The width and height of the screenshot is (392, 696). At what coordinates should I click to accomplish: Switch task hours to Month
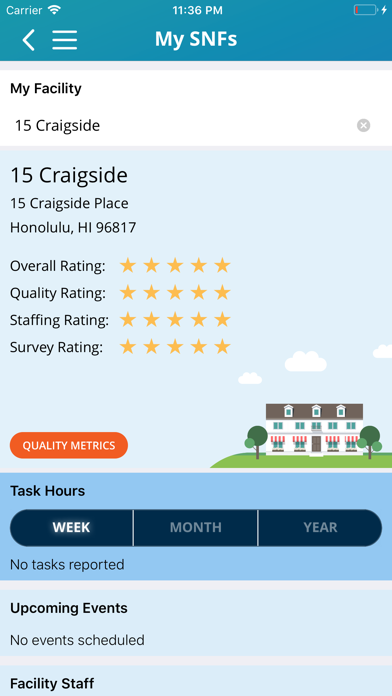point(195,528)
